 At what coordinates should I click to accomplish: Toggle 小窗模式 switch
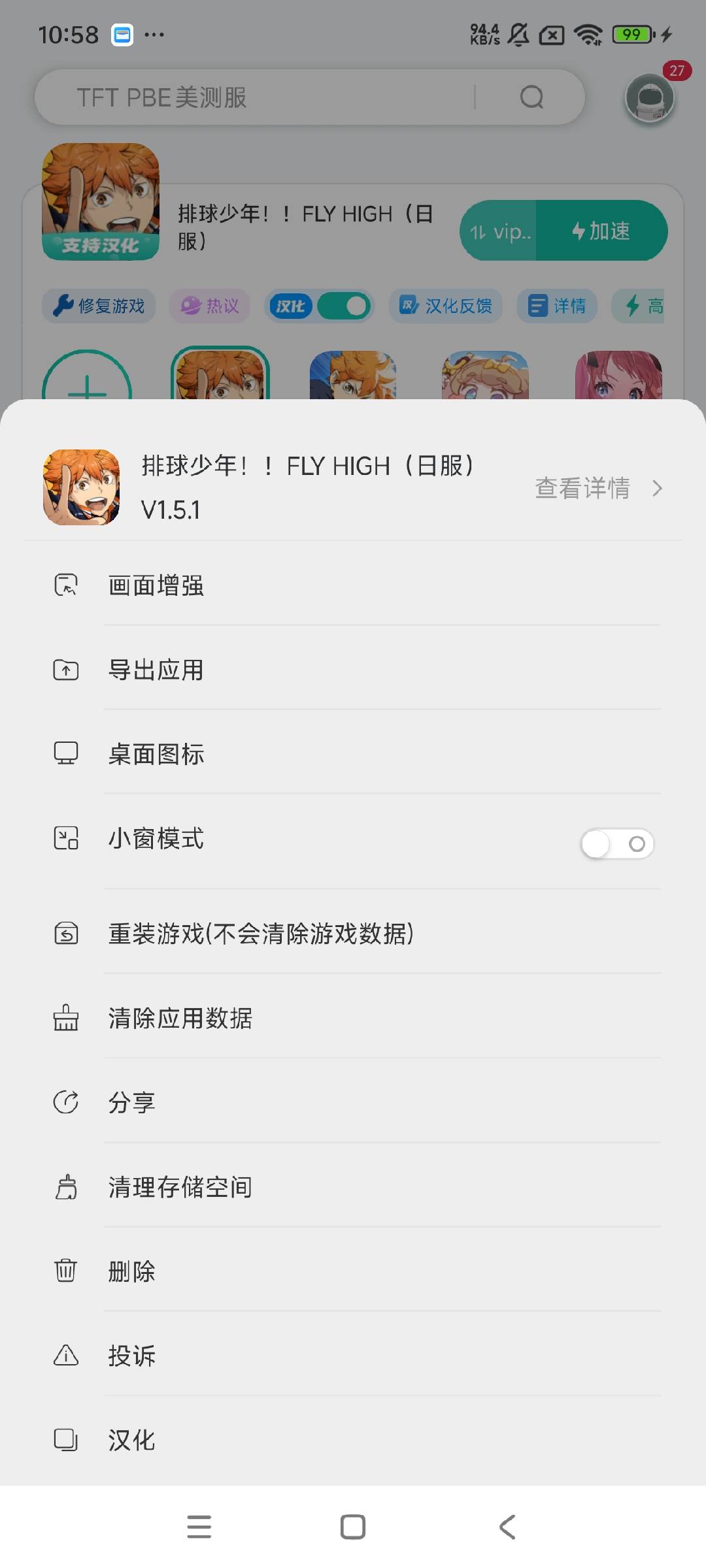coord(616,844)
